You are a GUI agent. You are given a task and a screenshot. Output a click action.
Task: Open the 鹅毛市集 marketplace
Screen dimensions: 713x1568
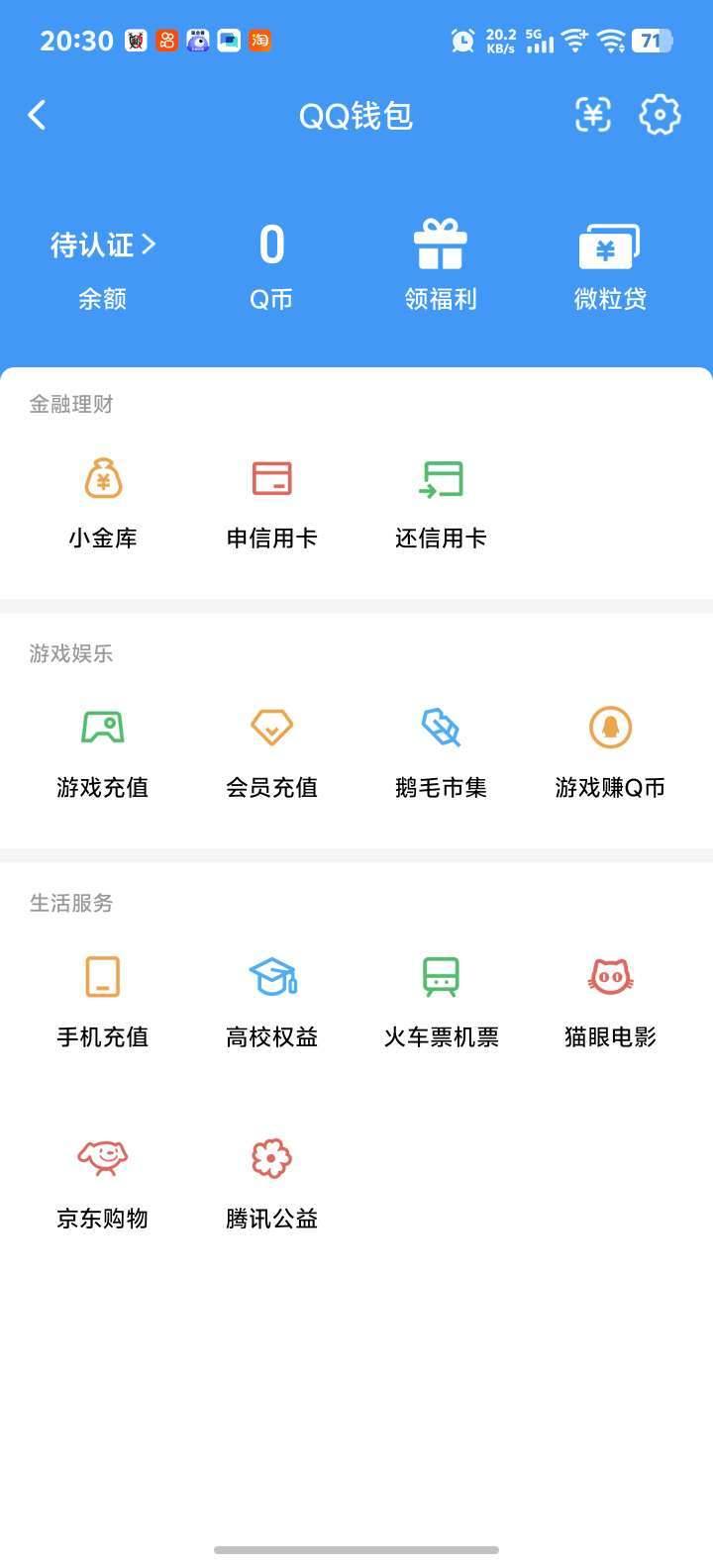440,749
